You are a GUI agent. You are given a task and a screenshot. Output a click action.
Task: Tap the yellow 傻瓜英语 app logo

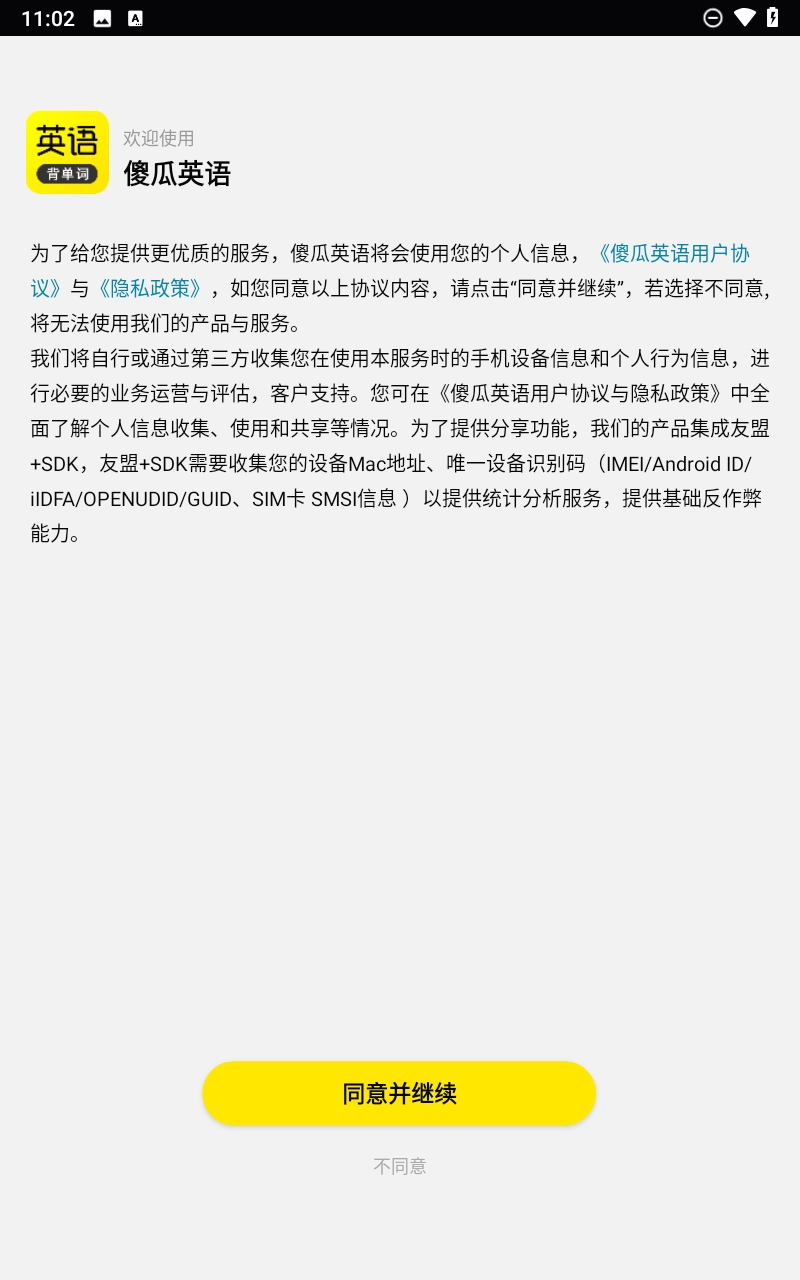click(67, 152)
